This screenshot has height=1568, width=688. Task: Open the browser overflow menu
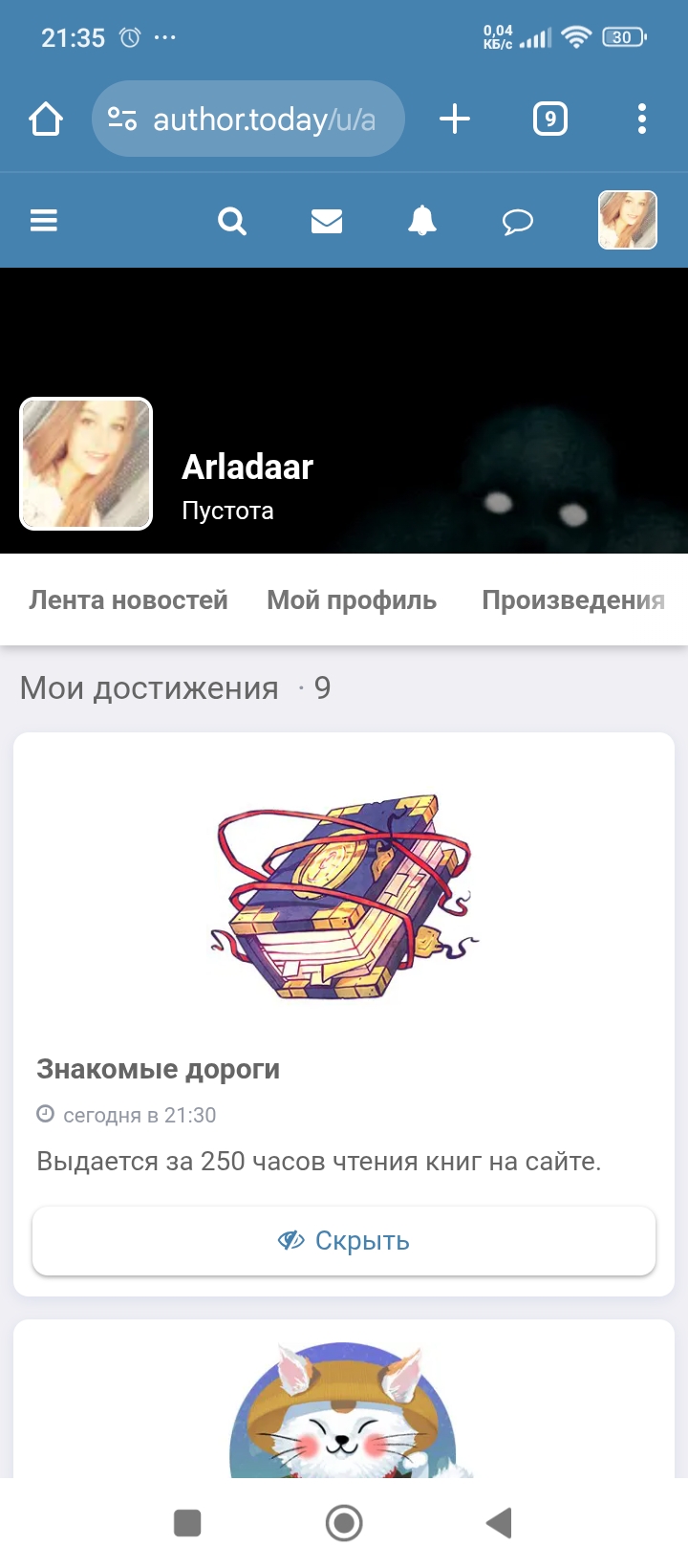pyautogui.click(x=641, y=120)
